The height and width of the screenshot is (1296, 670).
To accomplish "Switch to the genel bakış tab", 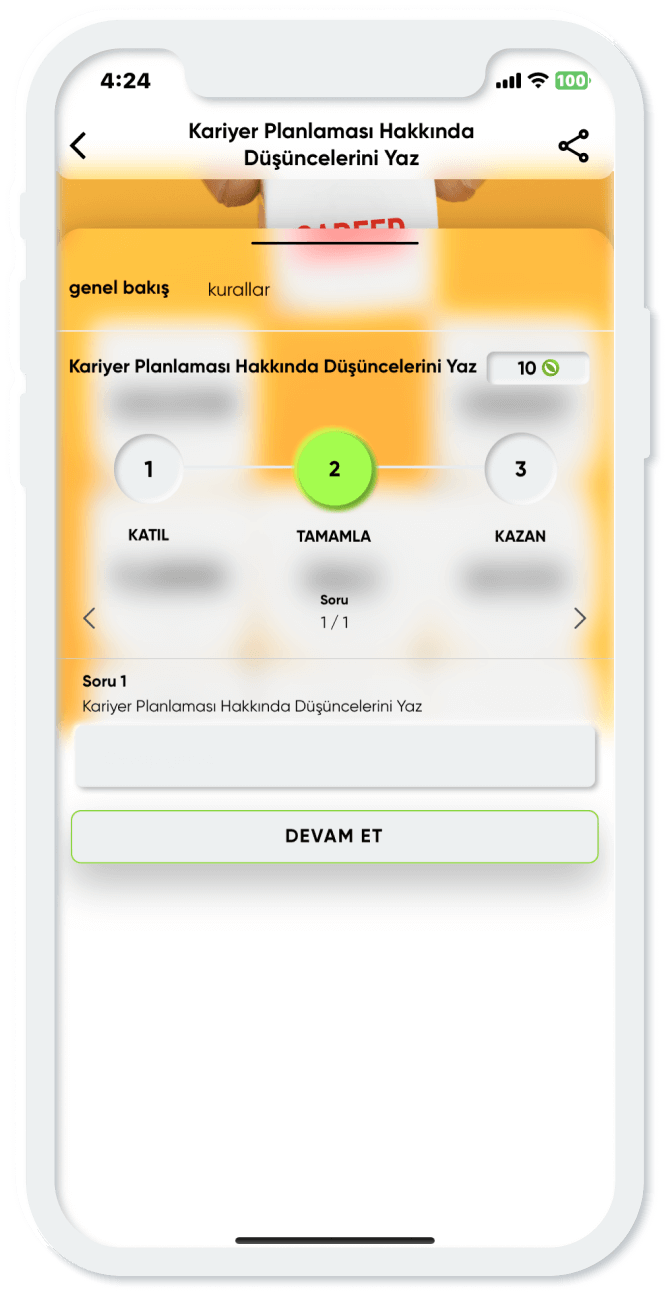I will [x=119, y=288].
